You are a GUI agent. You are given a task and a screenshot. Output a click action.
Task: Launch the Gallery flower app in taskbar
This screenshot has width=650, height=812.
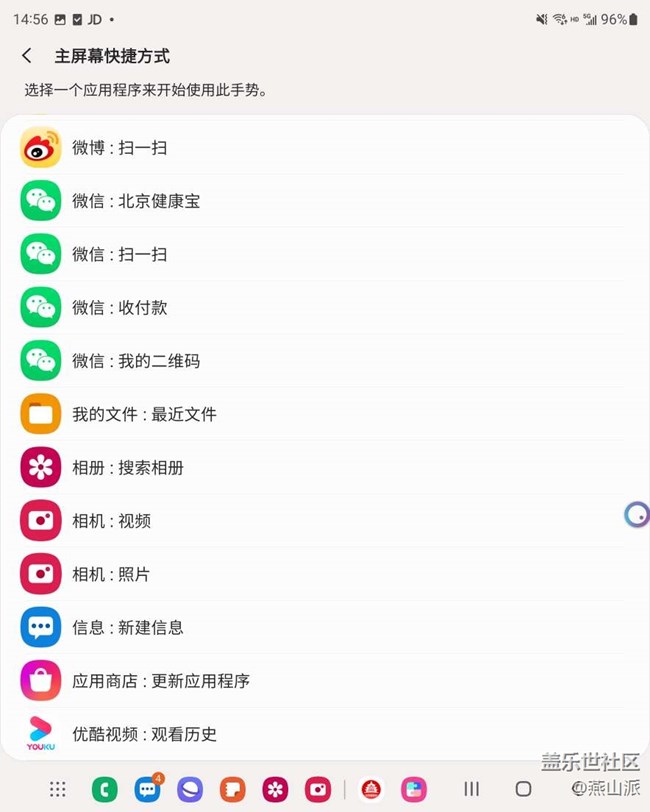coord(275,789)
